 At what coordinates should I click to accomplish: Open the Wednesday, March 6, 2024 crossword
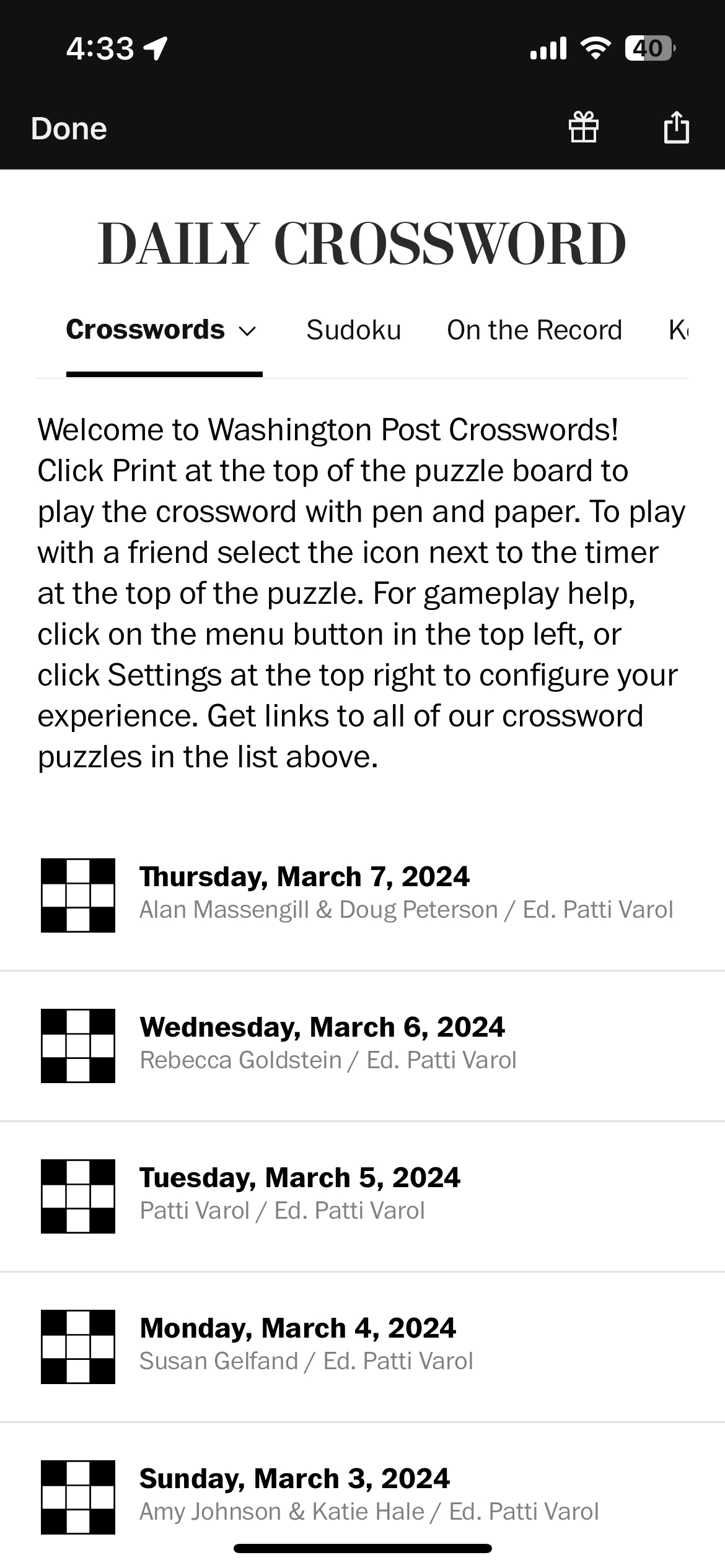click(x=362, y=1045)
